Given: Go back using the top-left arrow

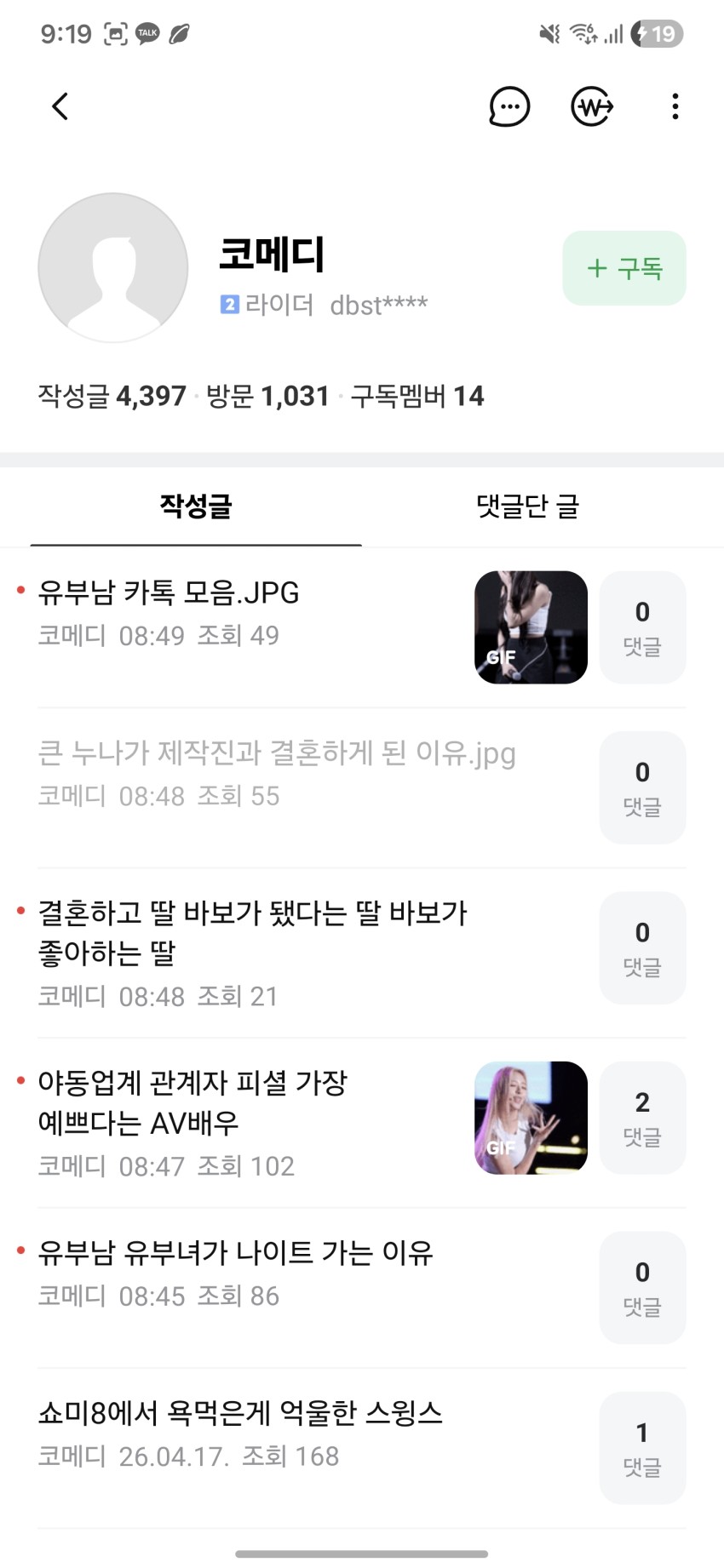Looking at the screenshot, I should point(60,107).
